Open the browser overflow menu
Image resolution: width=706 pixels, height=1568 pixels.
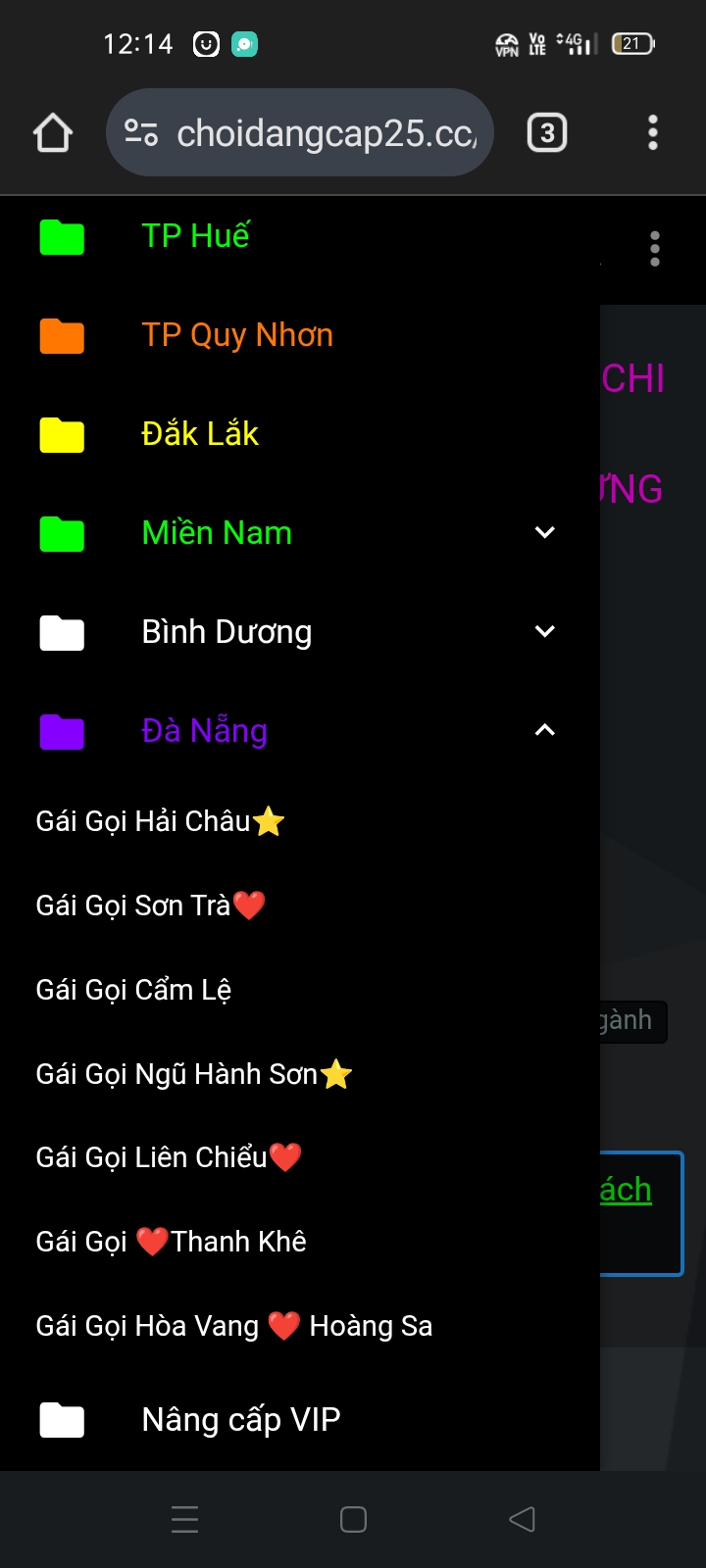652,133
